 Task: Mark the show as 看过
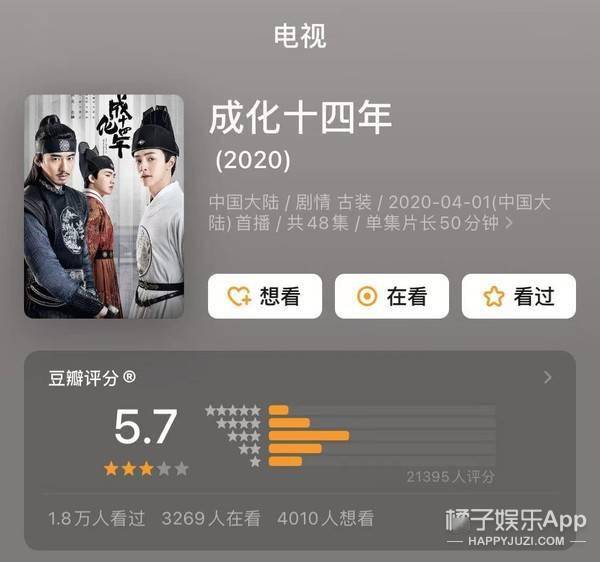pyautogui.click(x=518, y=296)
